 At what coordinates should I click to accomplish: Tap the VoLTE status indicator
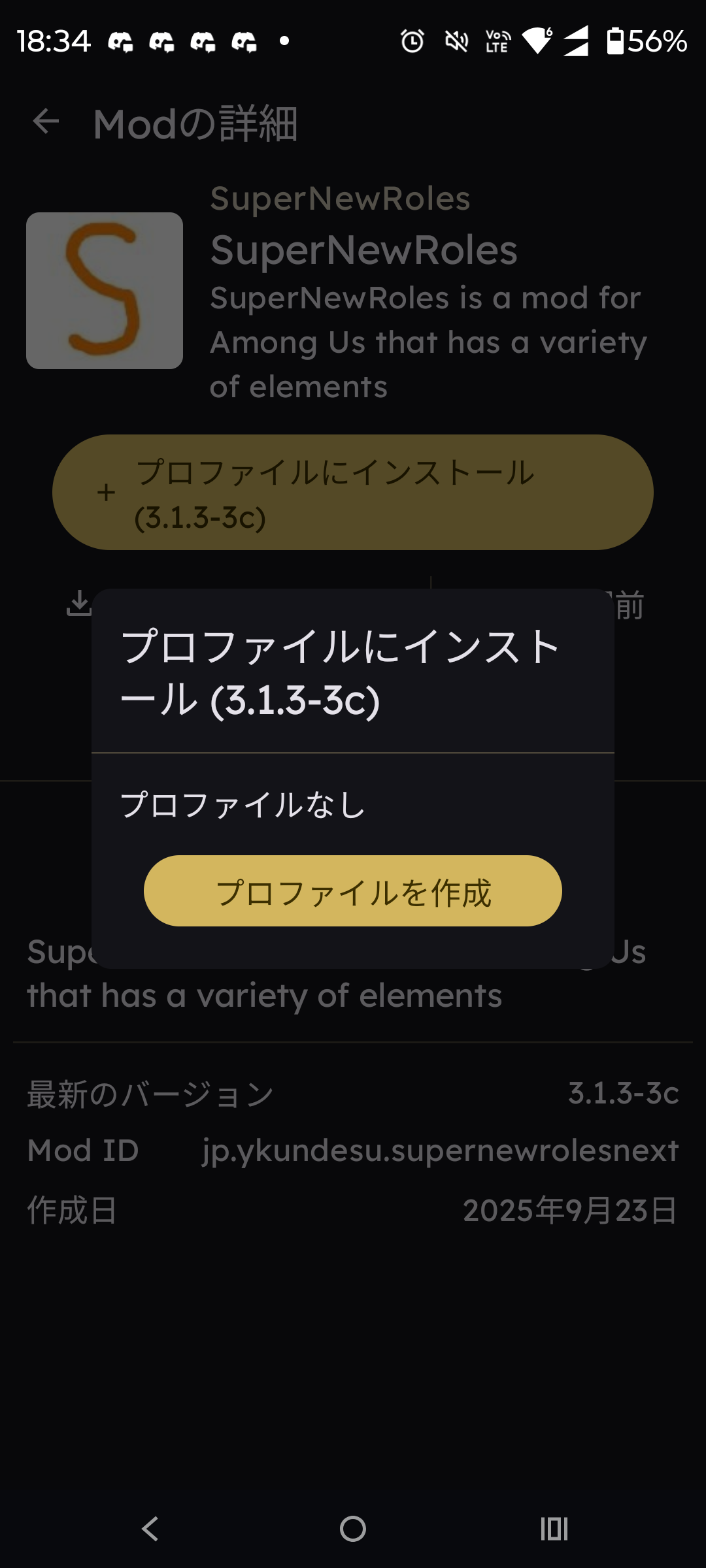(x=497, y=41)
